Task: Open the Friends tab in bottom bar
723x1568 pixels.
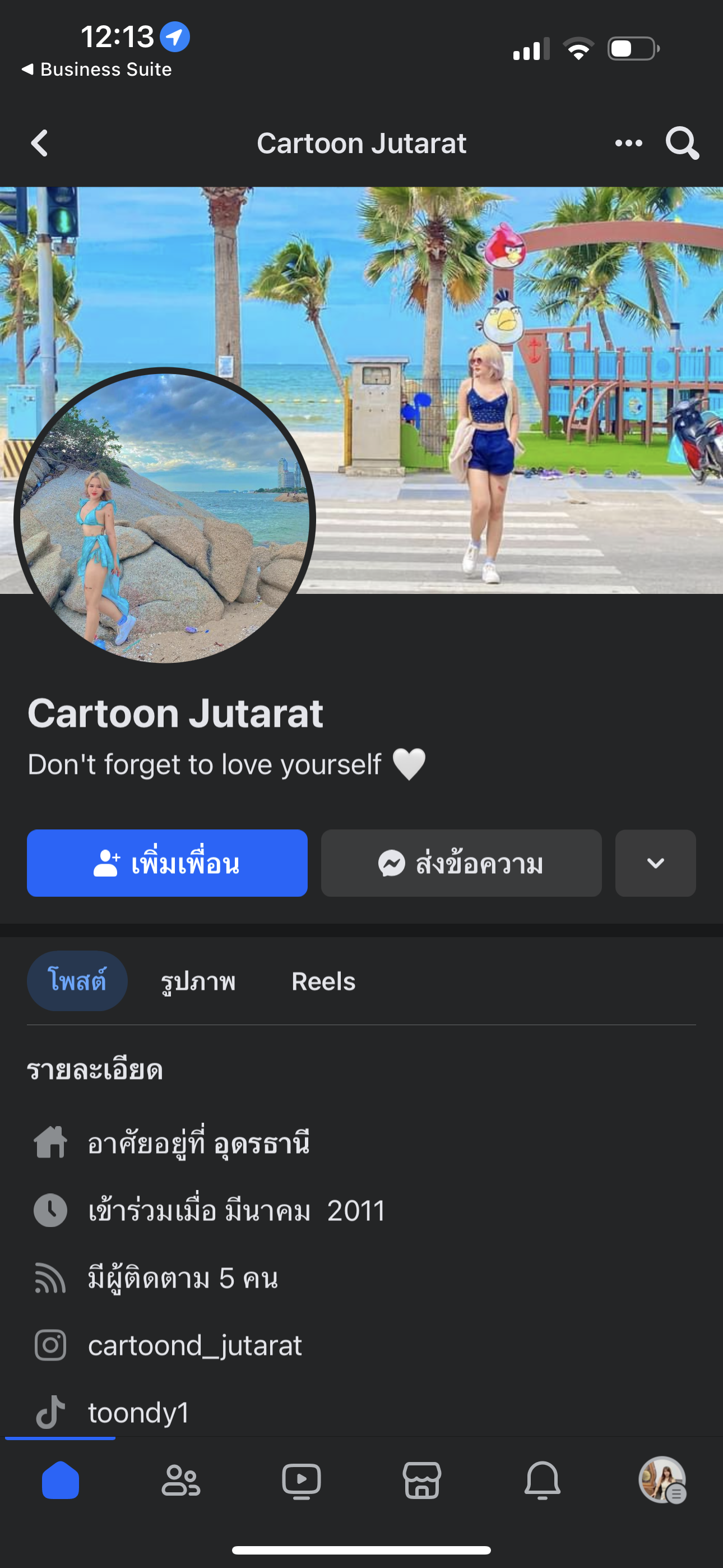Action: tap(180, 1481)
